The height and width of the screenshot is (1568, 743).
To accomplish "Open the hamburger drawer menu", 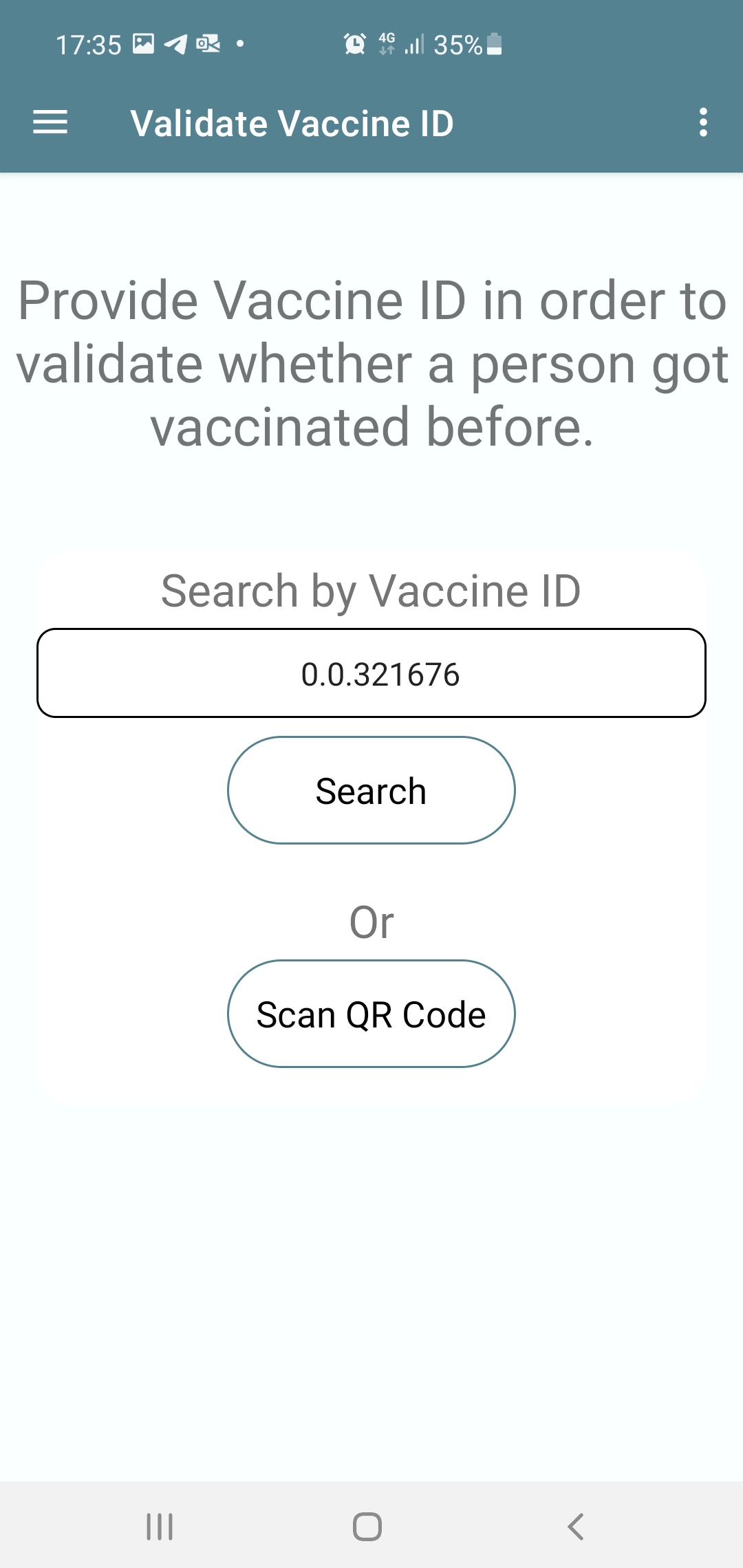I will (x=50, y=122).
